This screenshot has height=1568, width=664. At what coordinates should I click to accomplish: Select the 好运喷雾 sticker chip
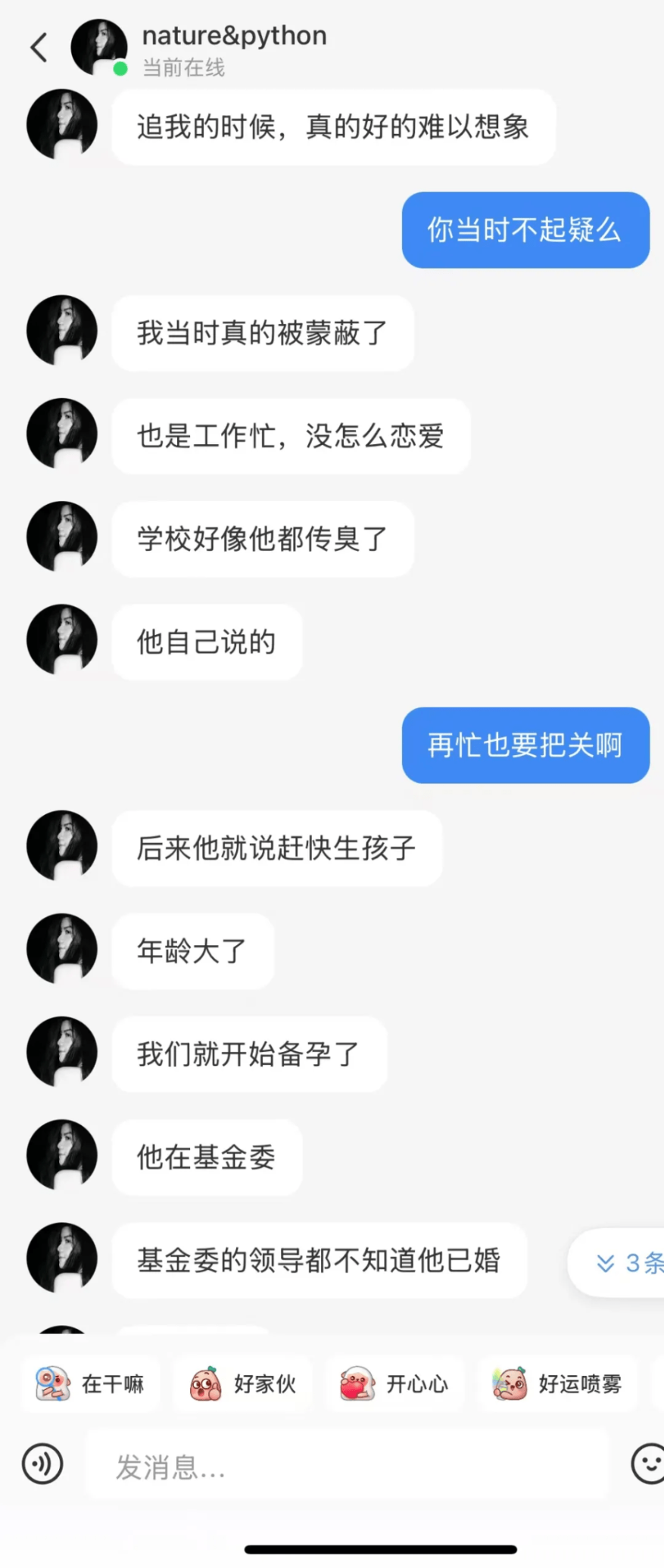coord(558,1384)
